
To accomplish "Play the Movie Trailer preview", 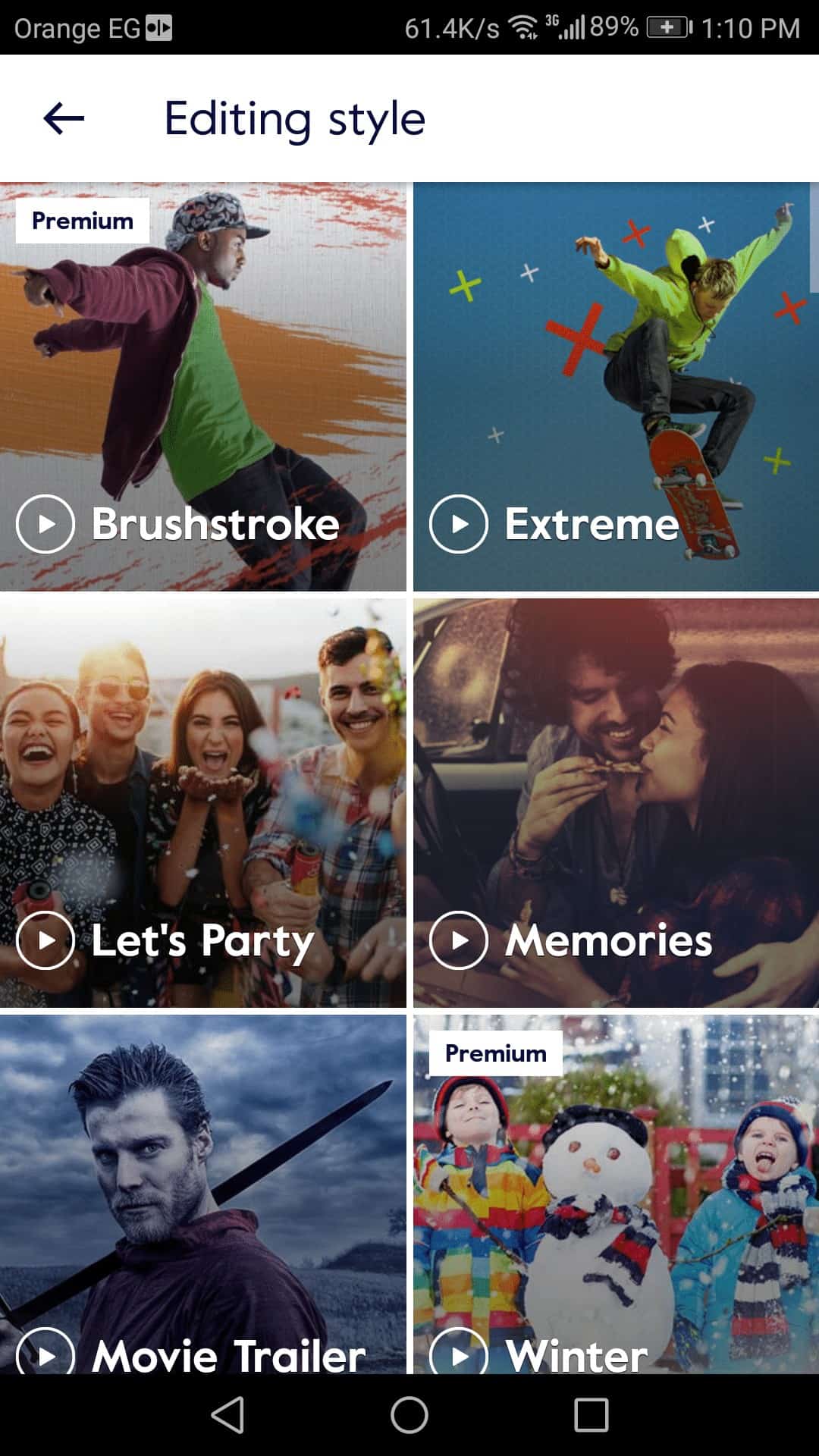I will 45,1354.
